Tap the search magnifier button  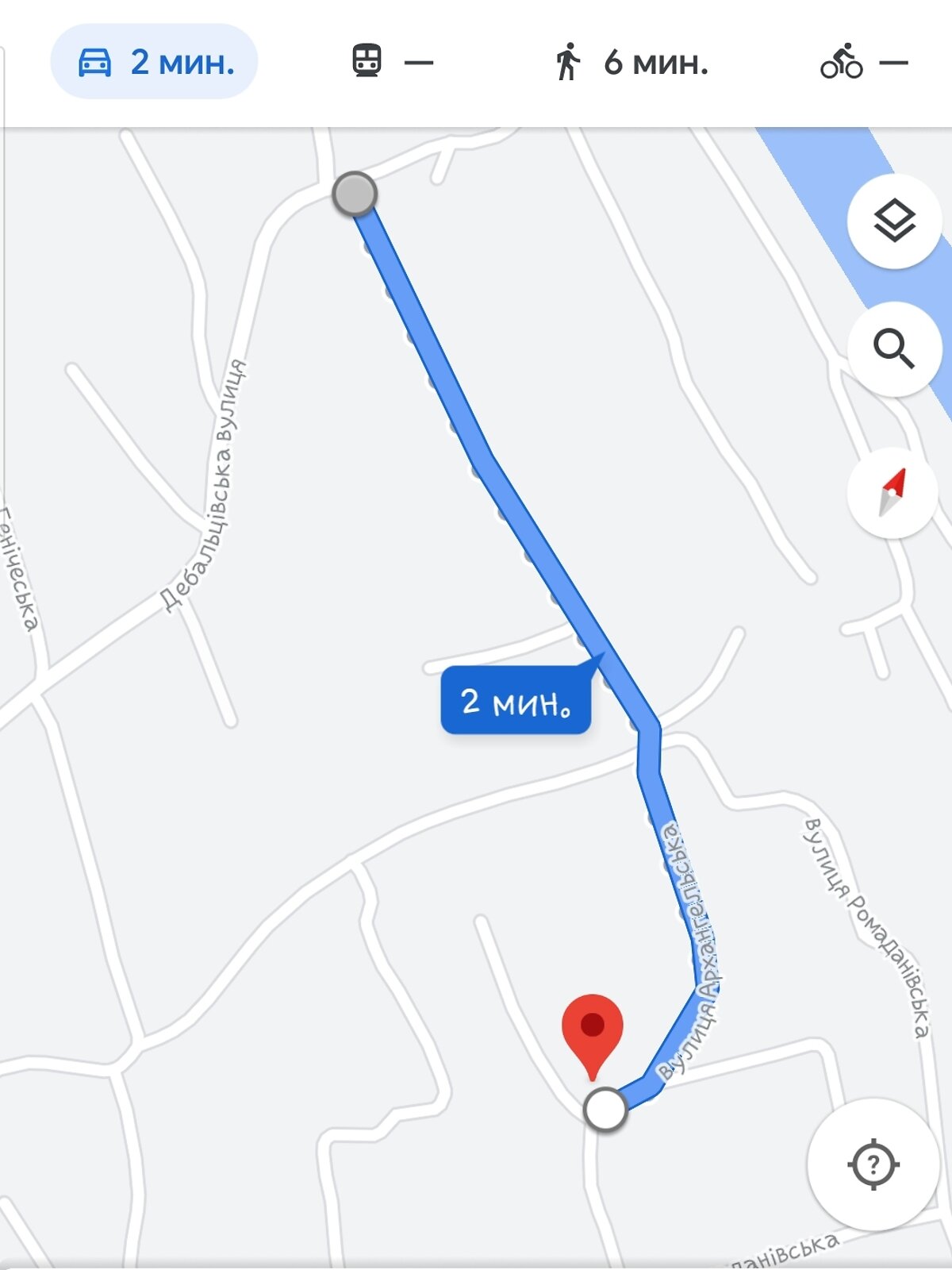click(894, 348)
